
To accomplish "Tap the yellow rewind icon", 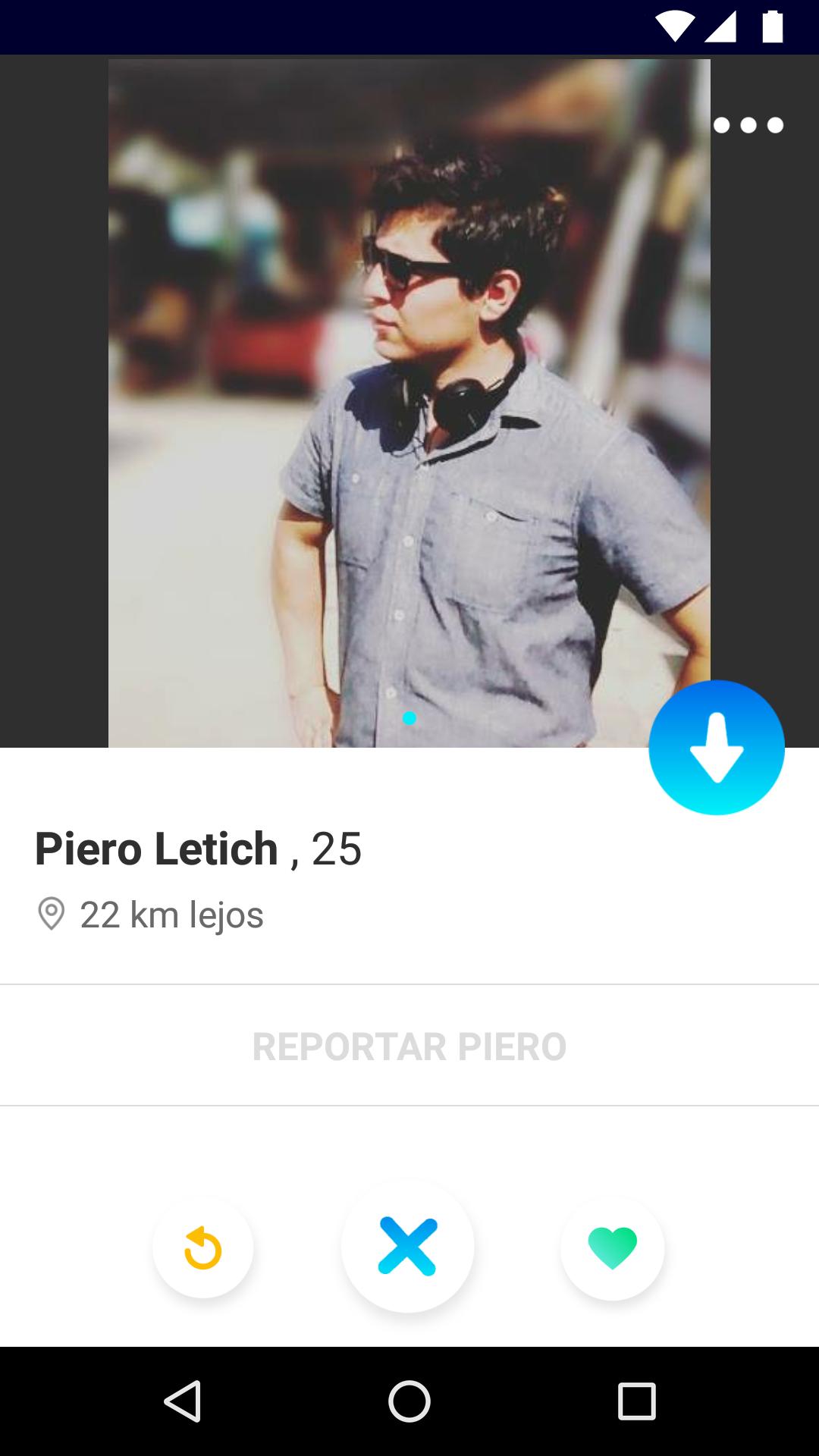I will [202, 1246].
